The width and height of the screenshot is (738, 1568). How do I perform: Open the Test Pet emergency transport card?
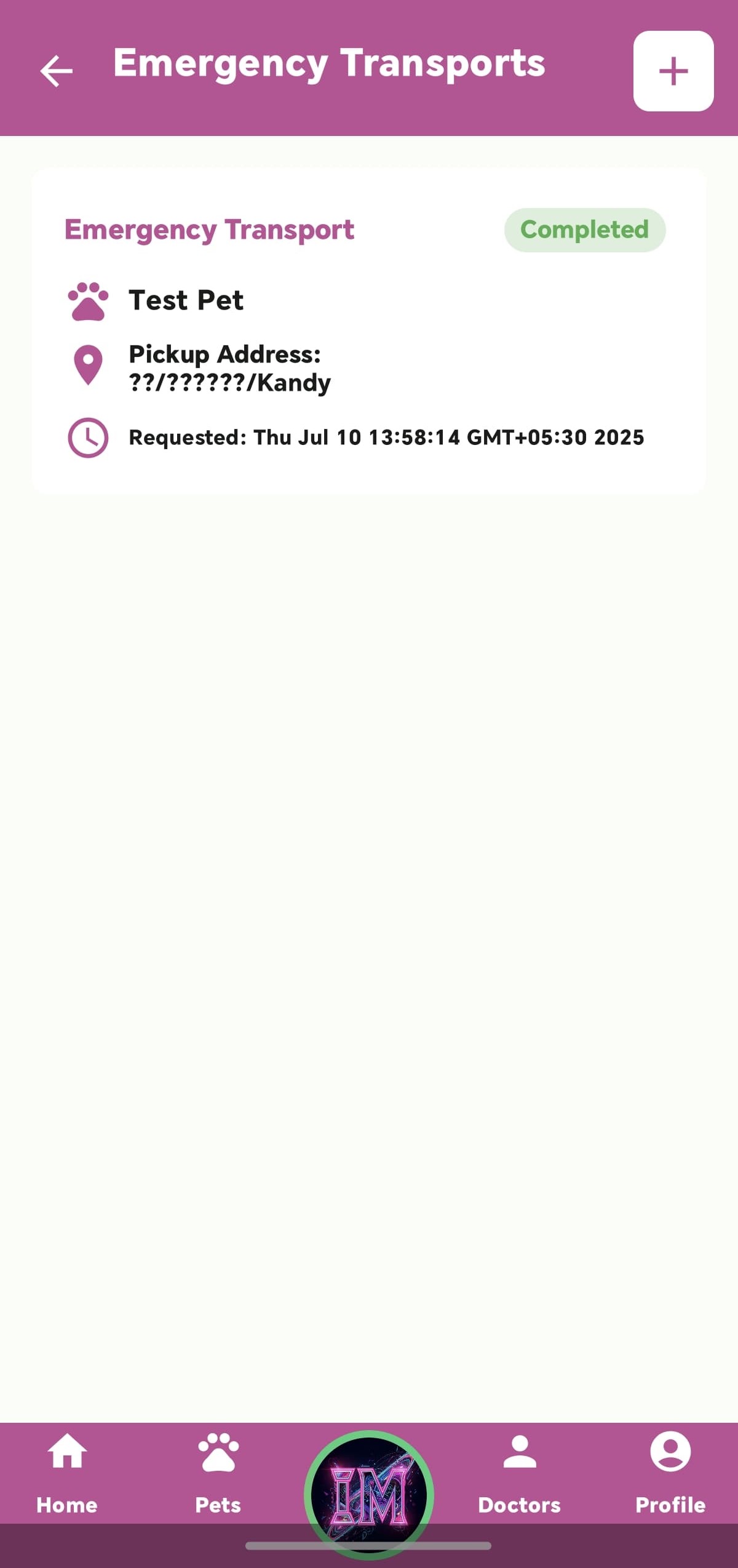pos(368,331)
